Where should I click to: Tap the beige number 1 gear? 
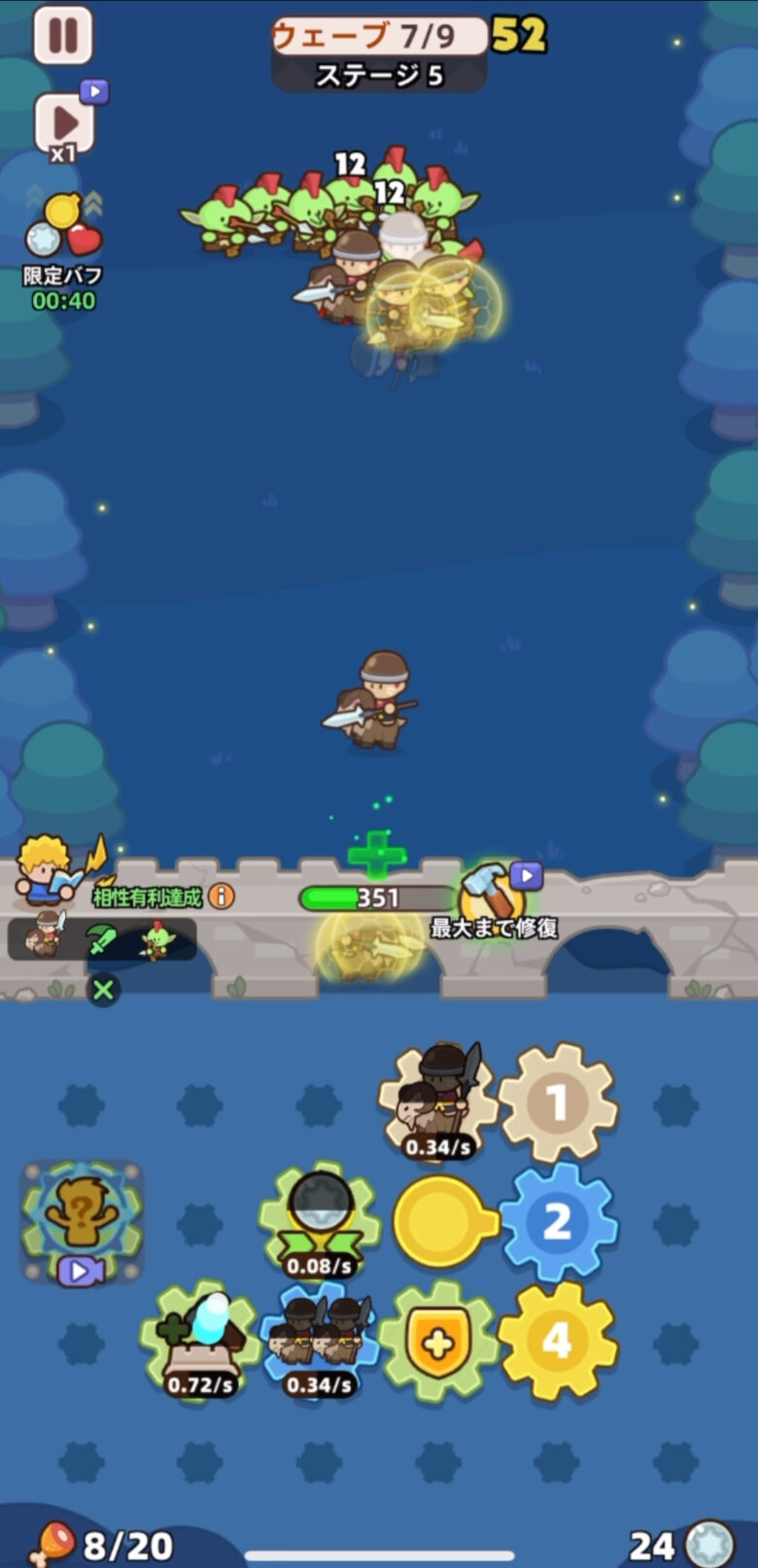pyautogui.click(x=557, y=1103)
